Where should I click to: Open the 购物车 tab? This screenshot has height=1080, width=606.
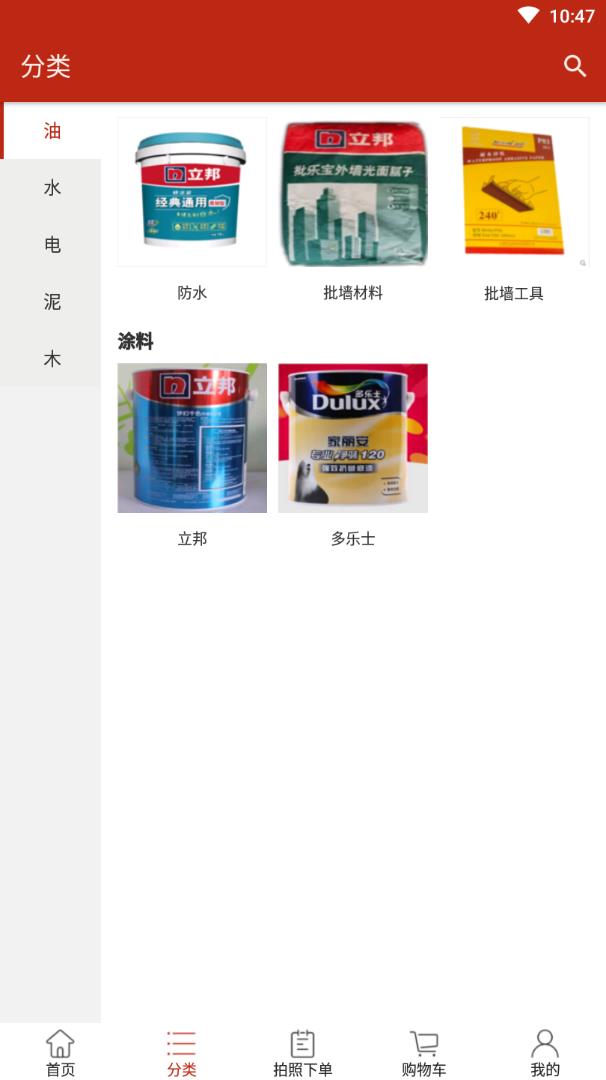tap(424, 1053)
